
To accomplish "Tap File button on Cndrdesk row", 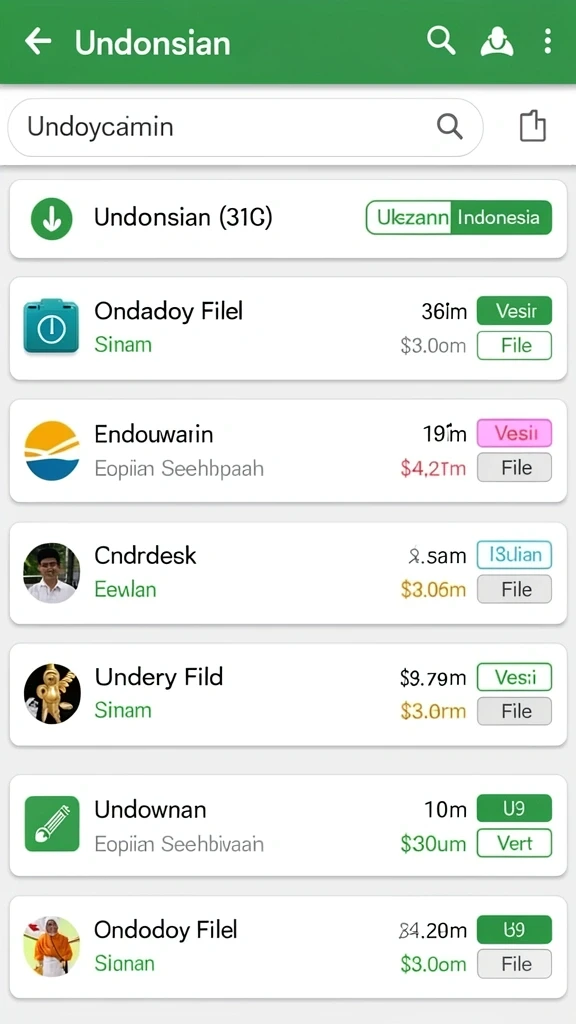I will (515, 589).
